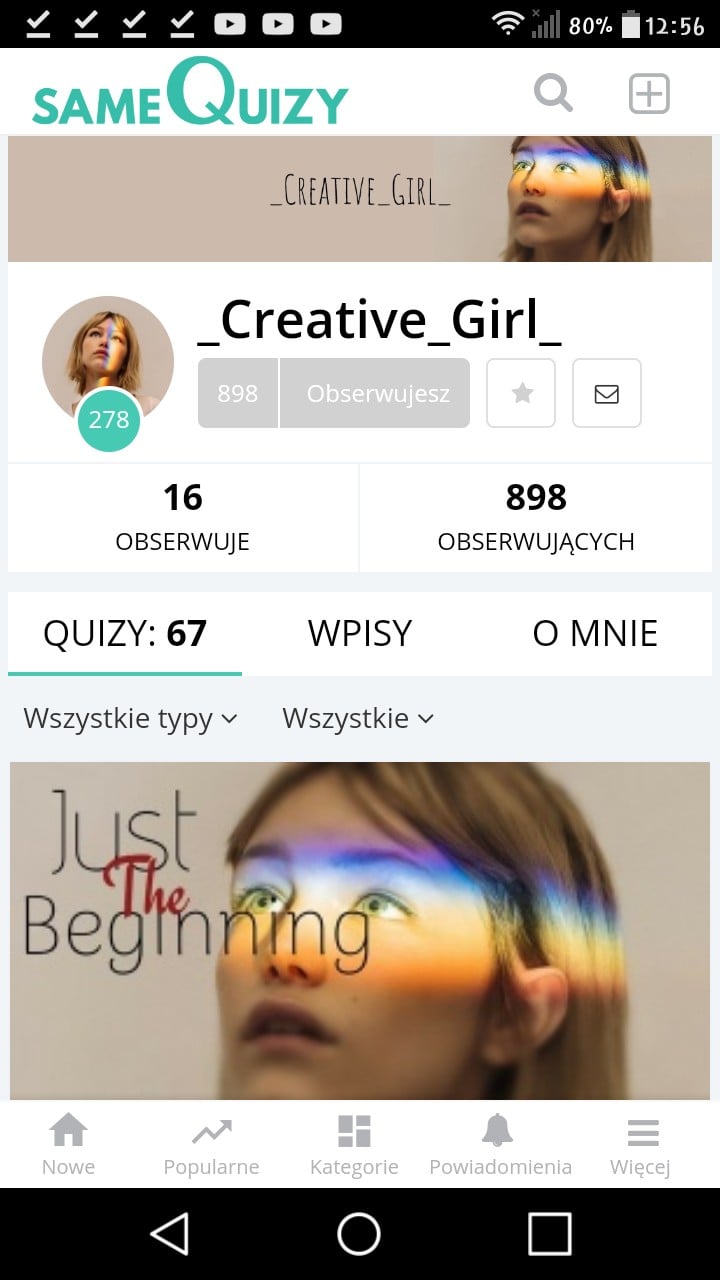Open the Just The Beginning quiz
This screenshot has width=720, height=1280.
(x=360, y=930)
